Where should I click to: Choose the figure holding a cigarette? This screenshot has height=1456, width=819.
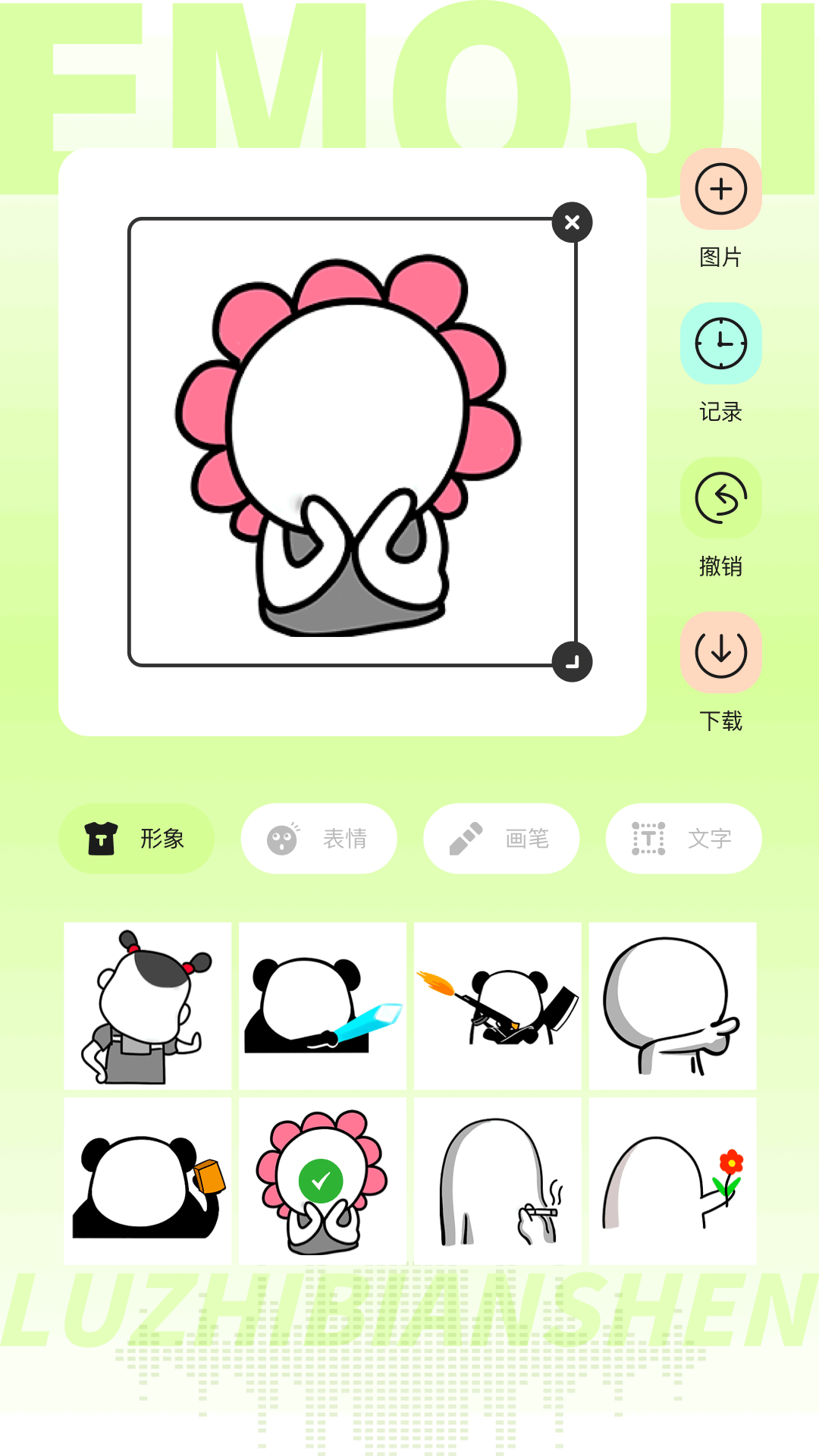pos(497,1181)
